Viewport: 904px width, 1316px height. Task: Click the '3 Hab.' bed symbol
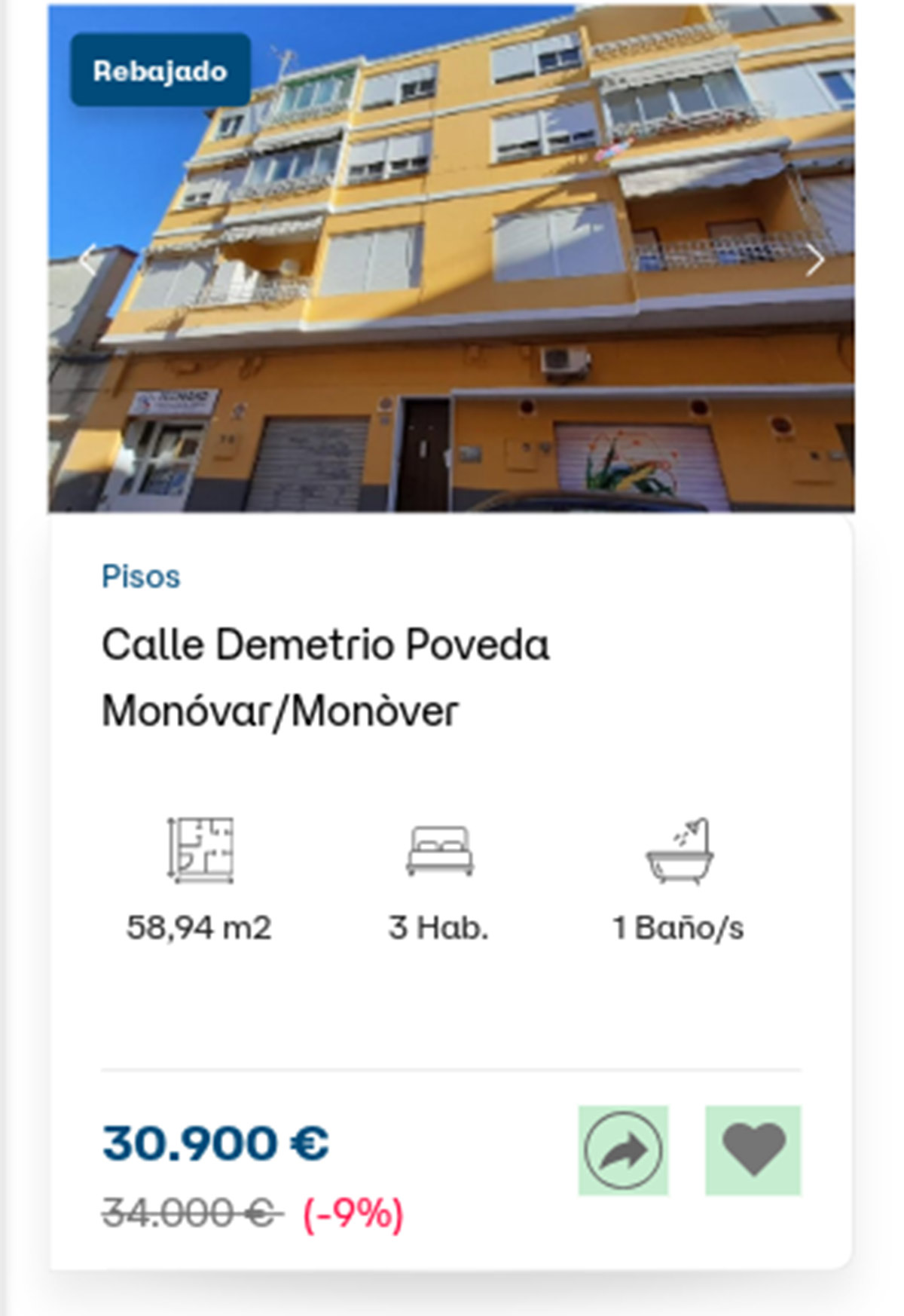[439, 849]
